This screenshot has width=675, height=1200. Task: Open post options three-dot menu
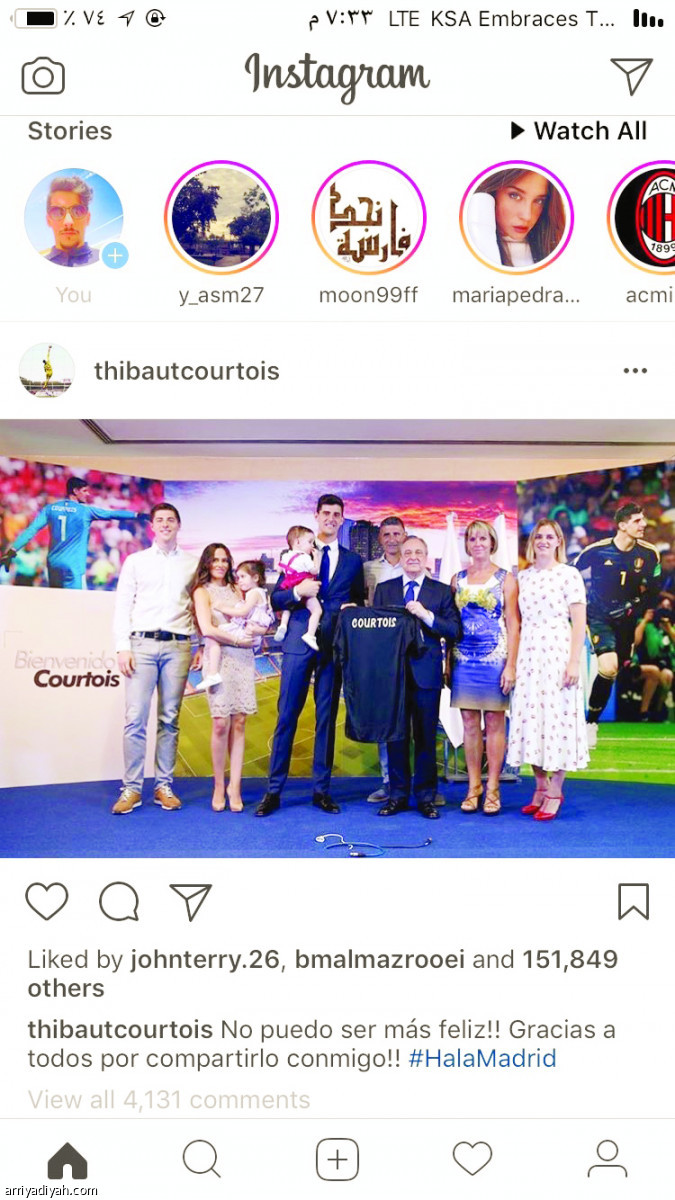pos(635,371)
